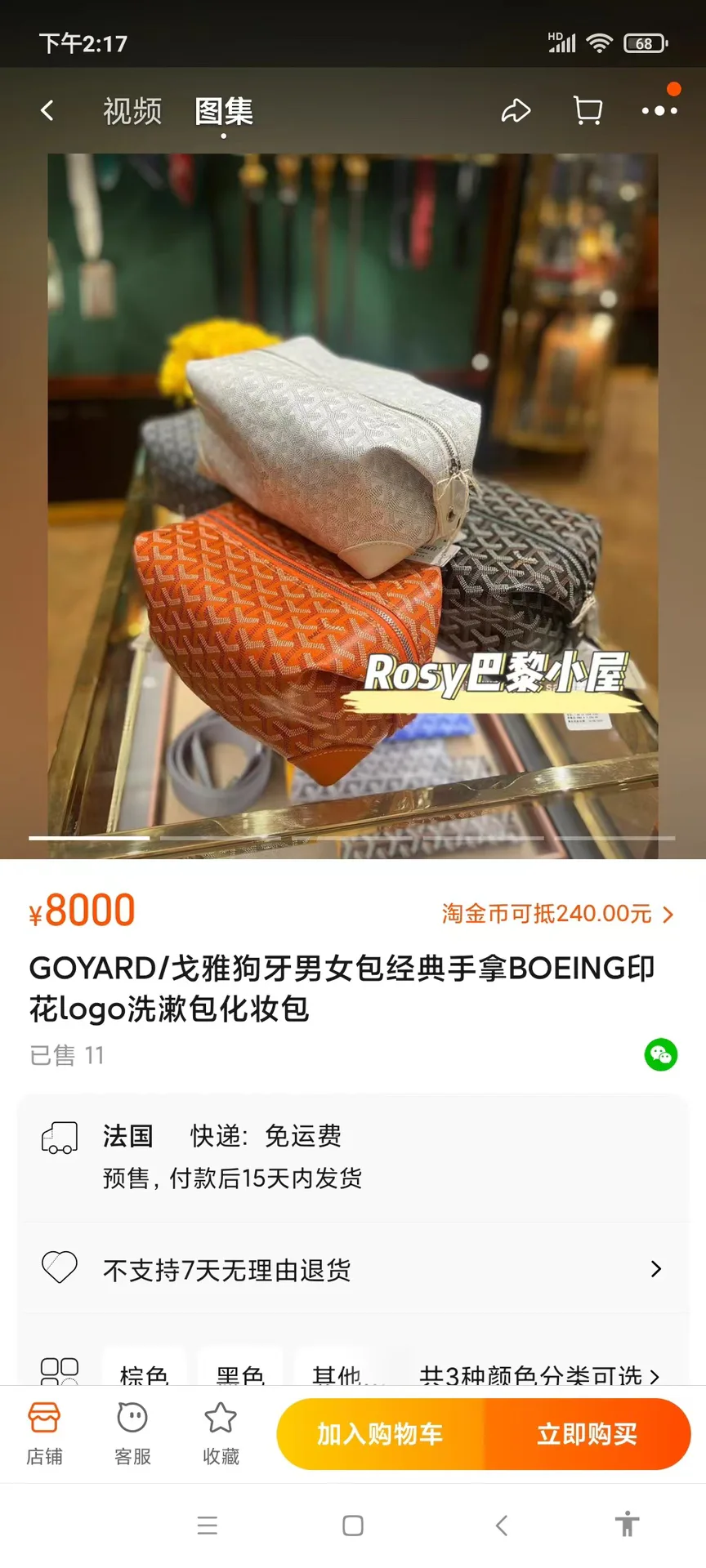
Task: Go back using the top-left arrow
Action: 47,110
